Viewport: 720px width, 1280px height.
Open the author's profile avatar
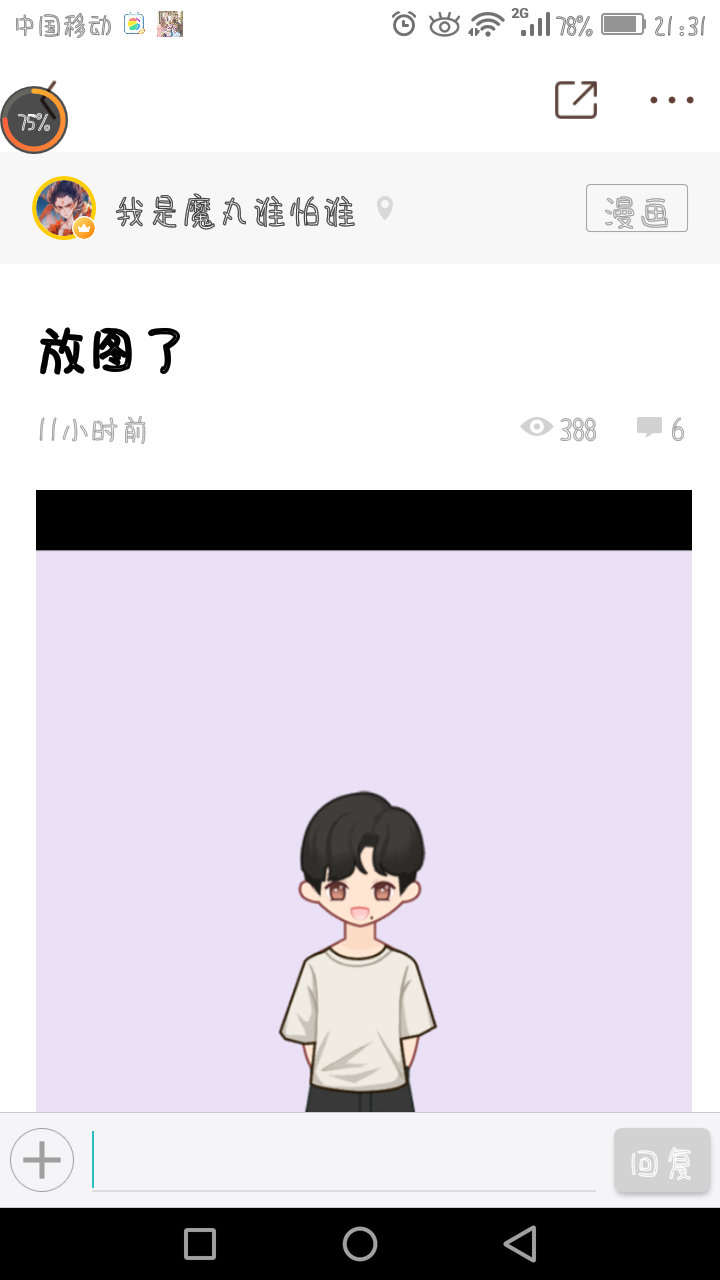pos(64,208)
